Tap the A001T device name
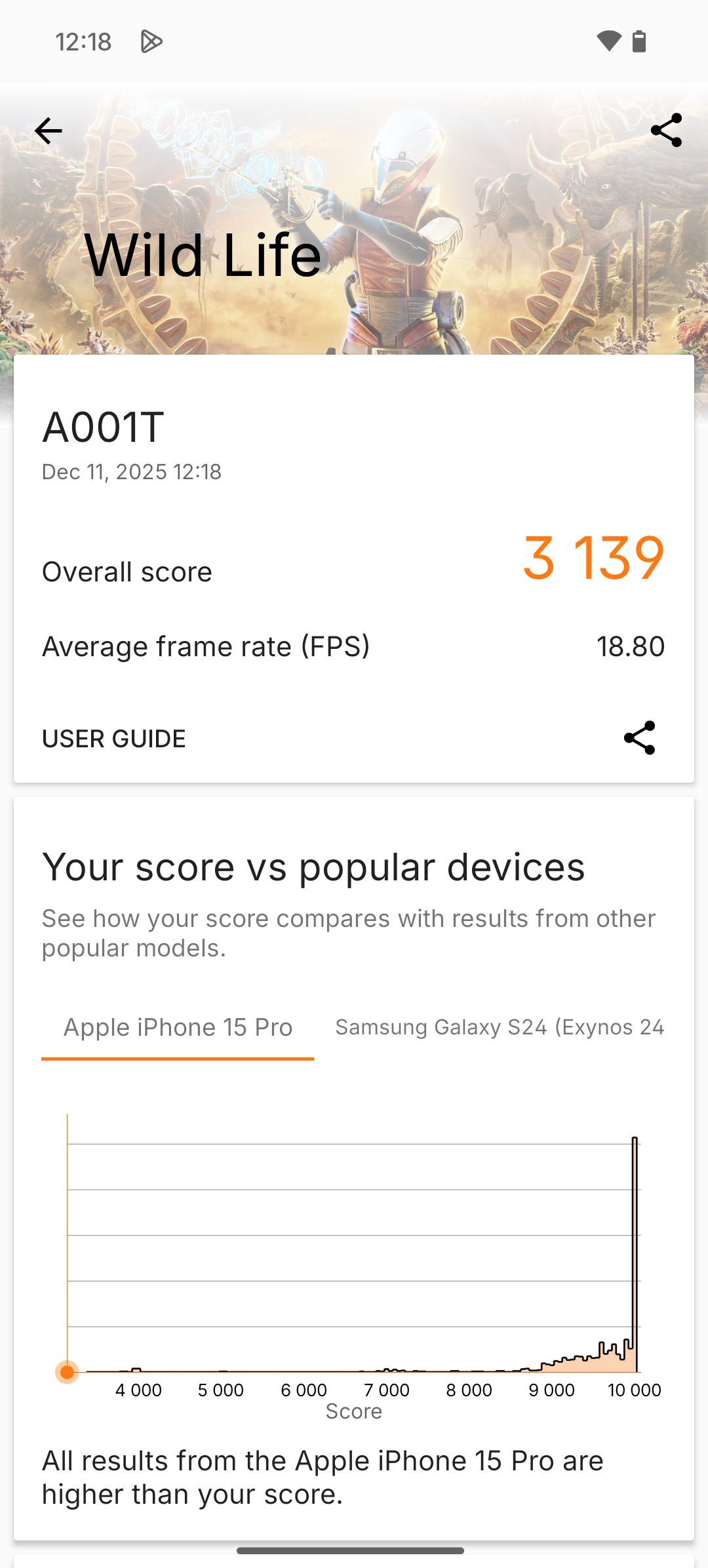The image size is (708, 1568). [102, 427]
